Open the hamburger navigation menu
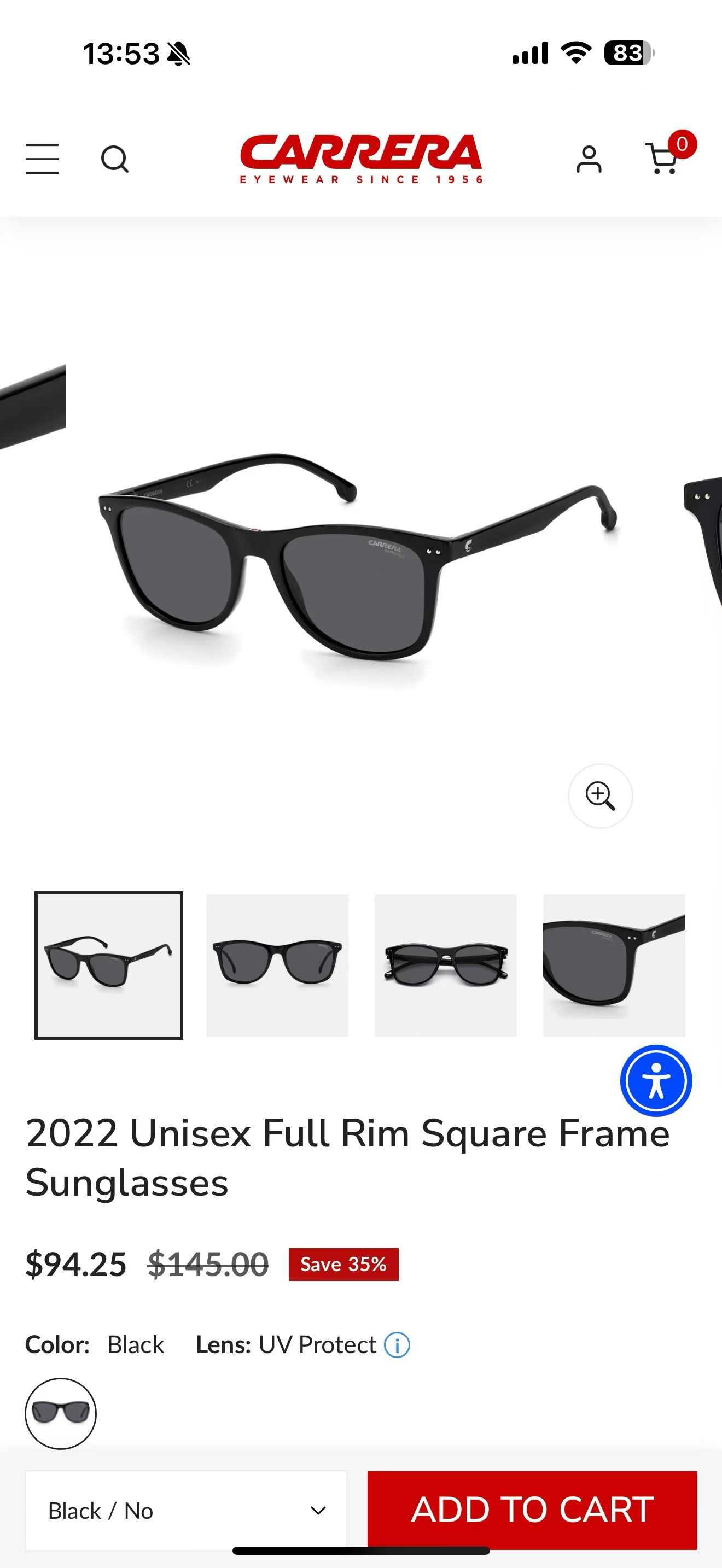Viewport: 722px width, 1568px height. click(43, 160)
